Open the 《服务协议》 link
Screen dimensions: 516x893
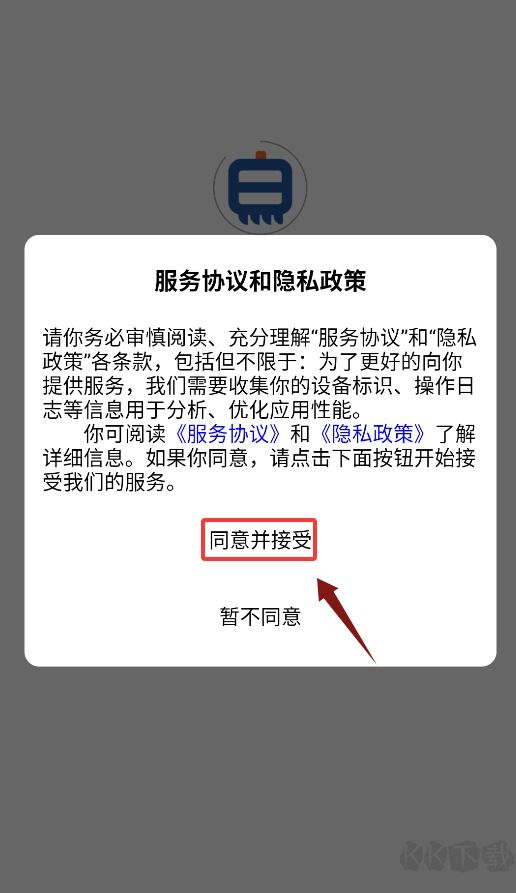click(228, 434)
